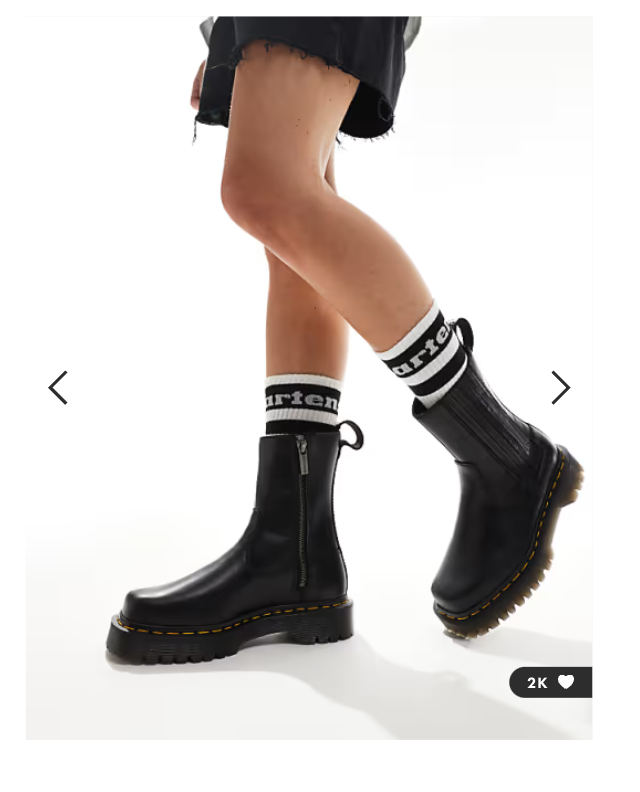640x792 pixels.
Task: Show the next product photo
Action: [560, 388]
